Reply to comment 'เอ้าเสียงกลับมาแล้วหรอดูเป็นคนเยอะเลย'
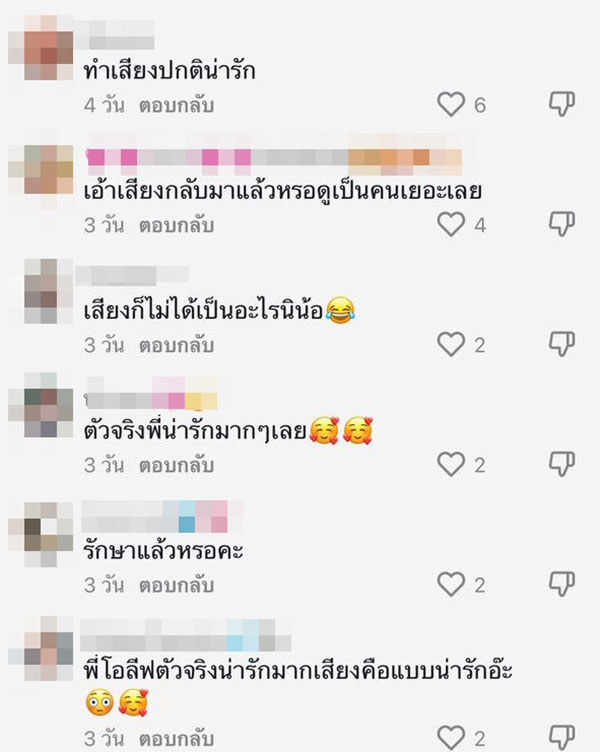Viewport: 600px width, 752px height. click(176, 225)
